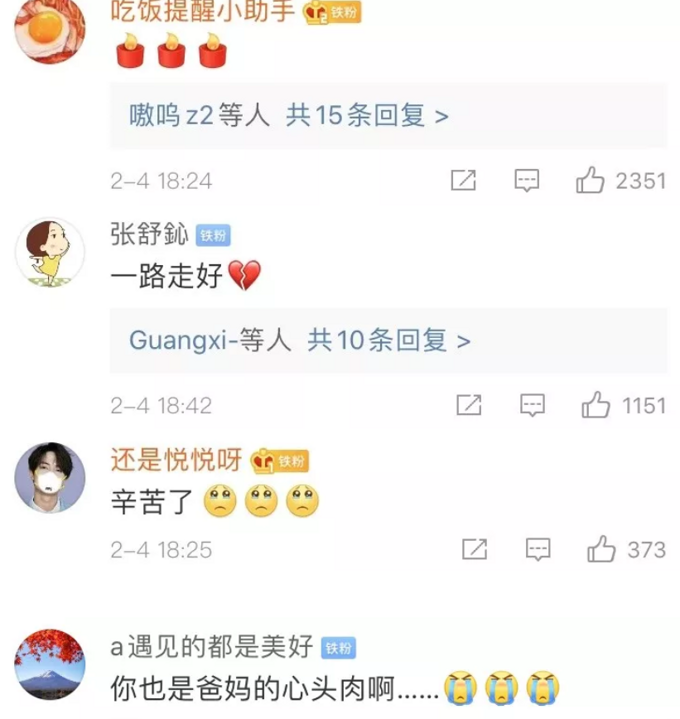Expand the 10 replies from Guangxi-等人

pyautogui.click(x=300, y=341)
